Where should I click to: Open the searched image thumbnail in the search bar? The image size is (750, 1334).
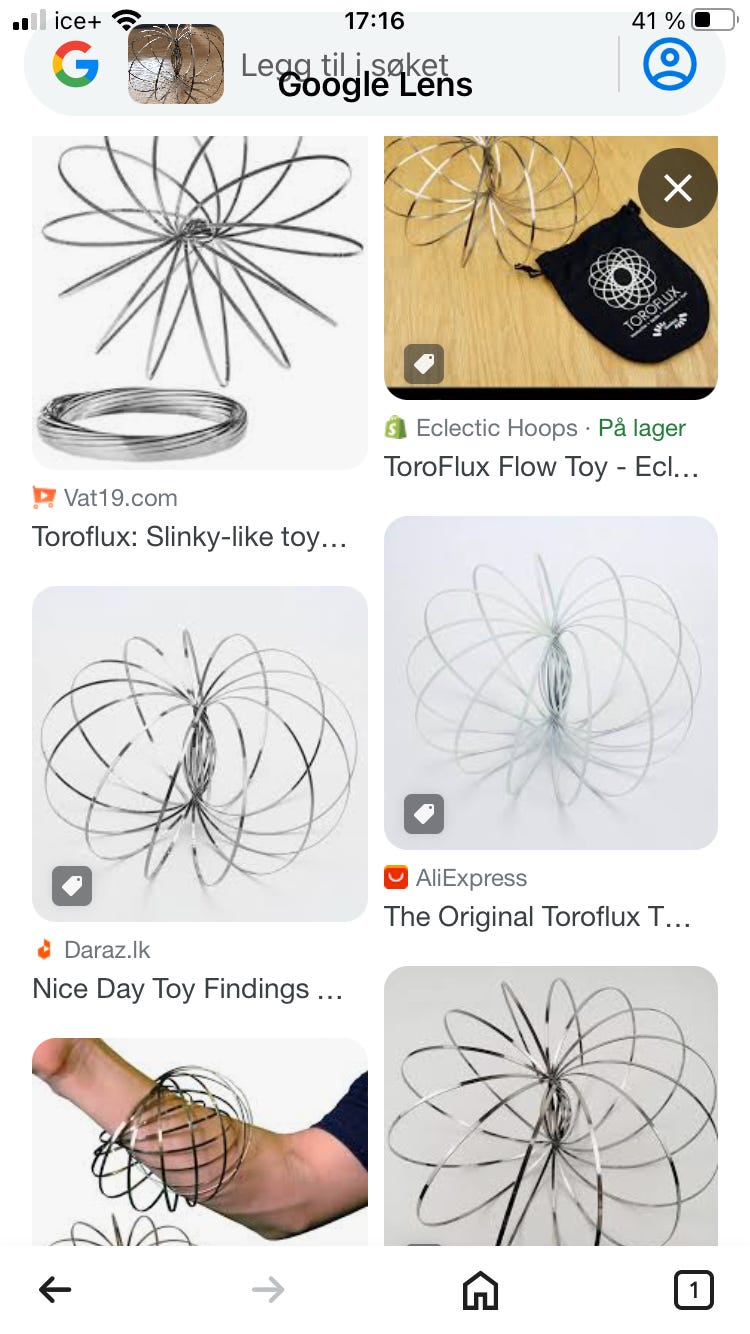[176, 65]
